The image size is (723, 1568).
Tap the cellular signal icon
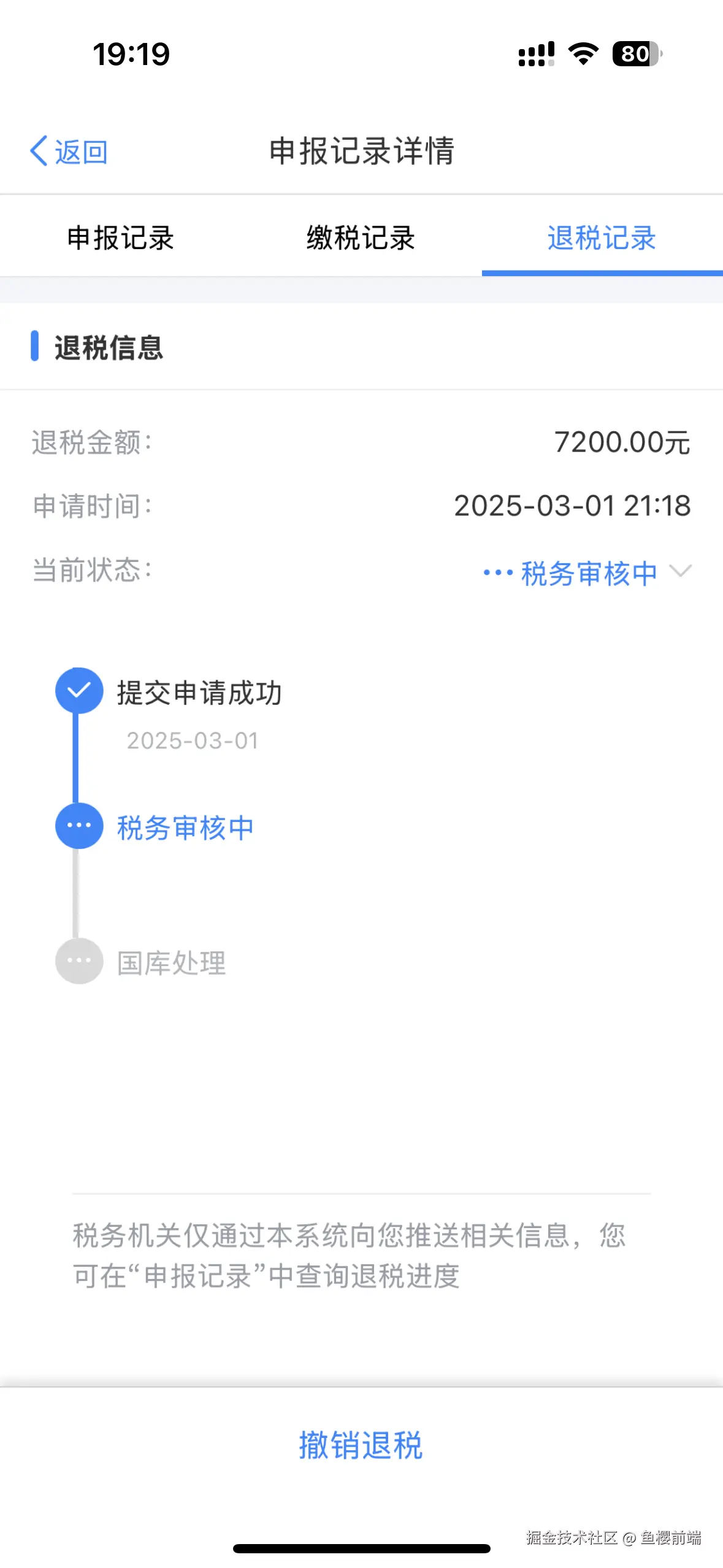point(535,55)
